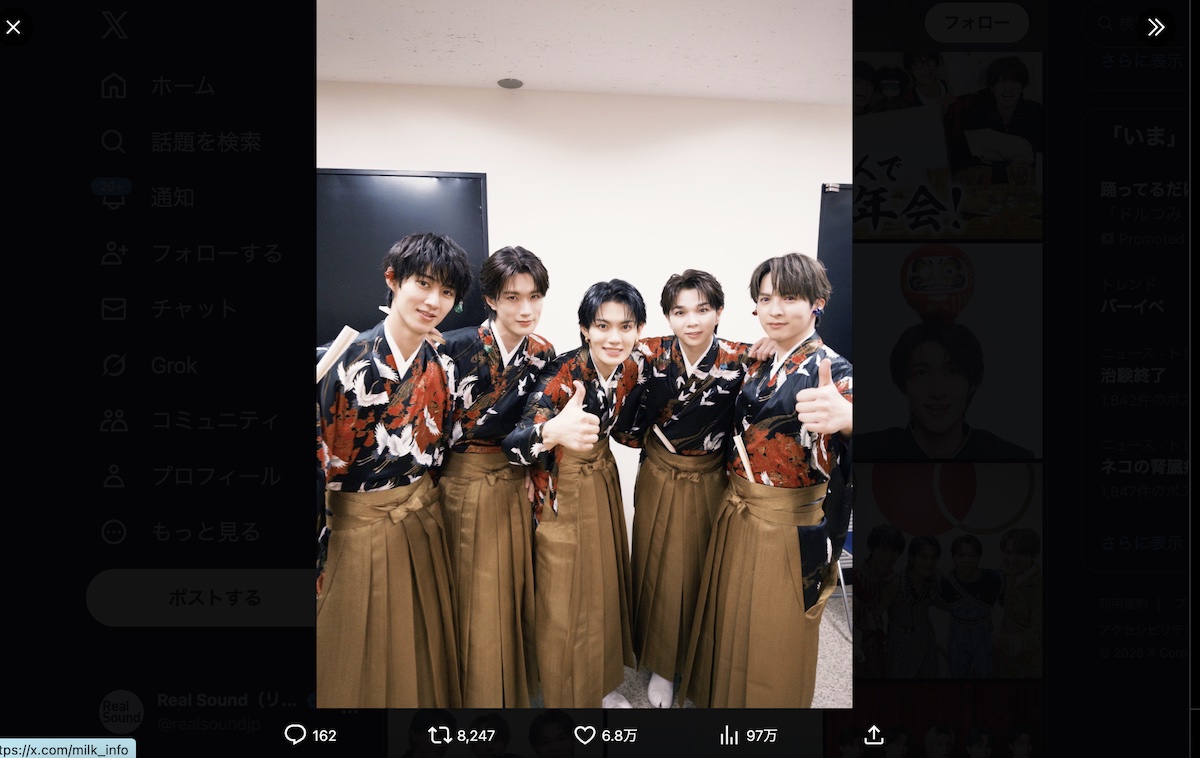View post analytics showing 97万
Screen dimensions: 1200x758
tap(730, 735)
